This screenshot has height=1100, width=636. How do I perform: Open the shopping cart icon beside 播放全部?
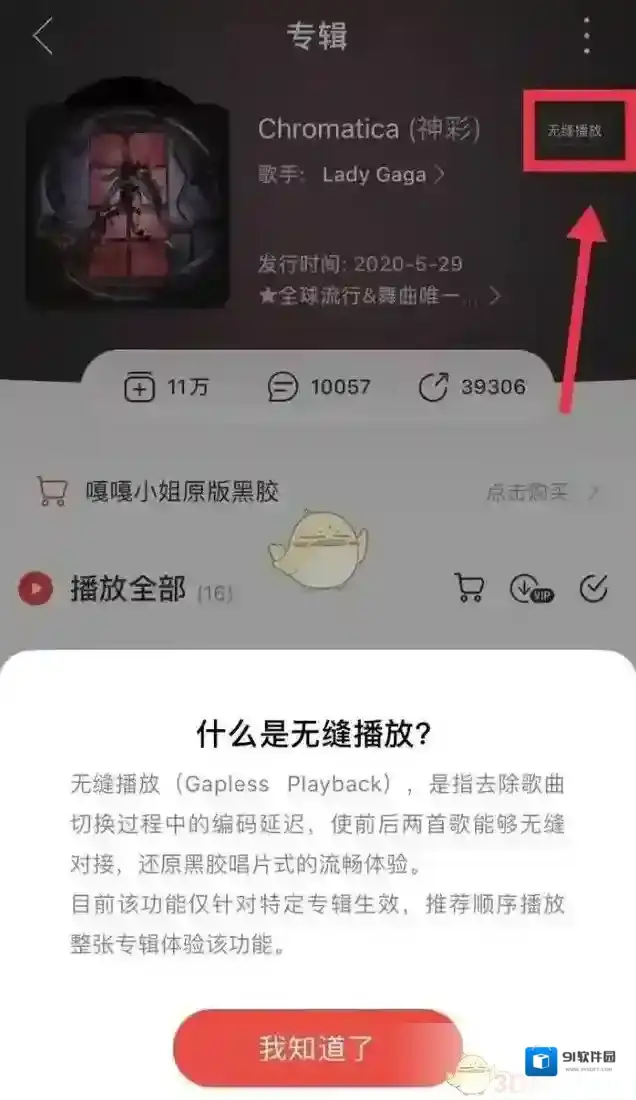click(470, 588)
